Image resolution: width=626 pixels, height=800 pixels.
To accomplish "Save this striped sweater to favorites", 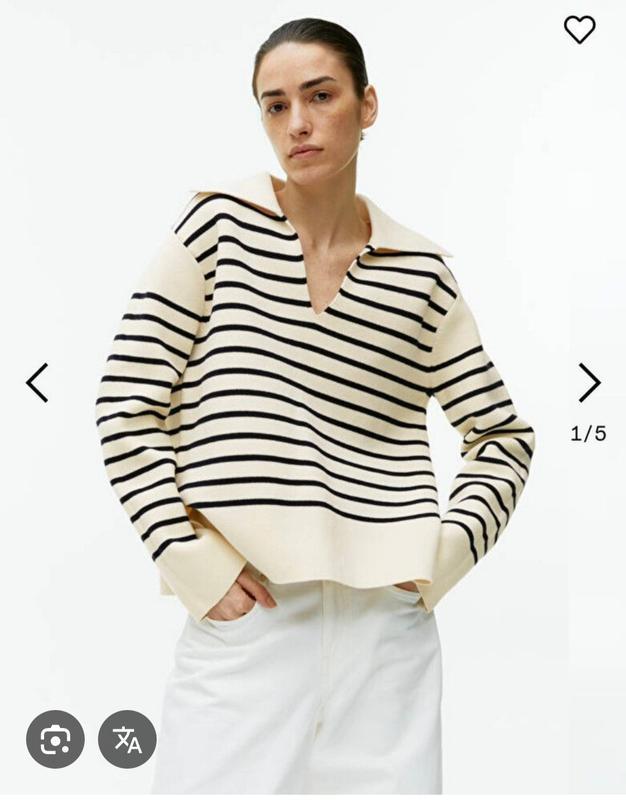I will coord(579,30).
